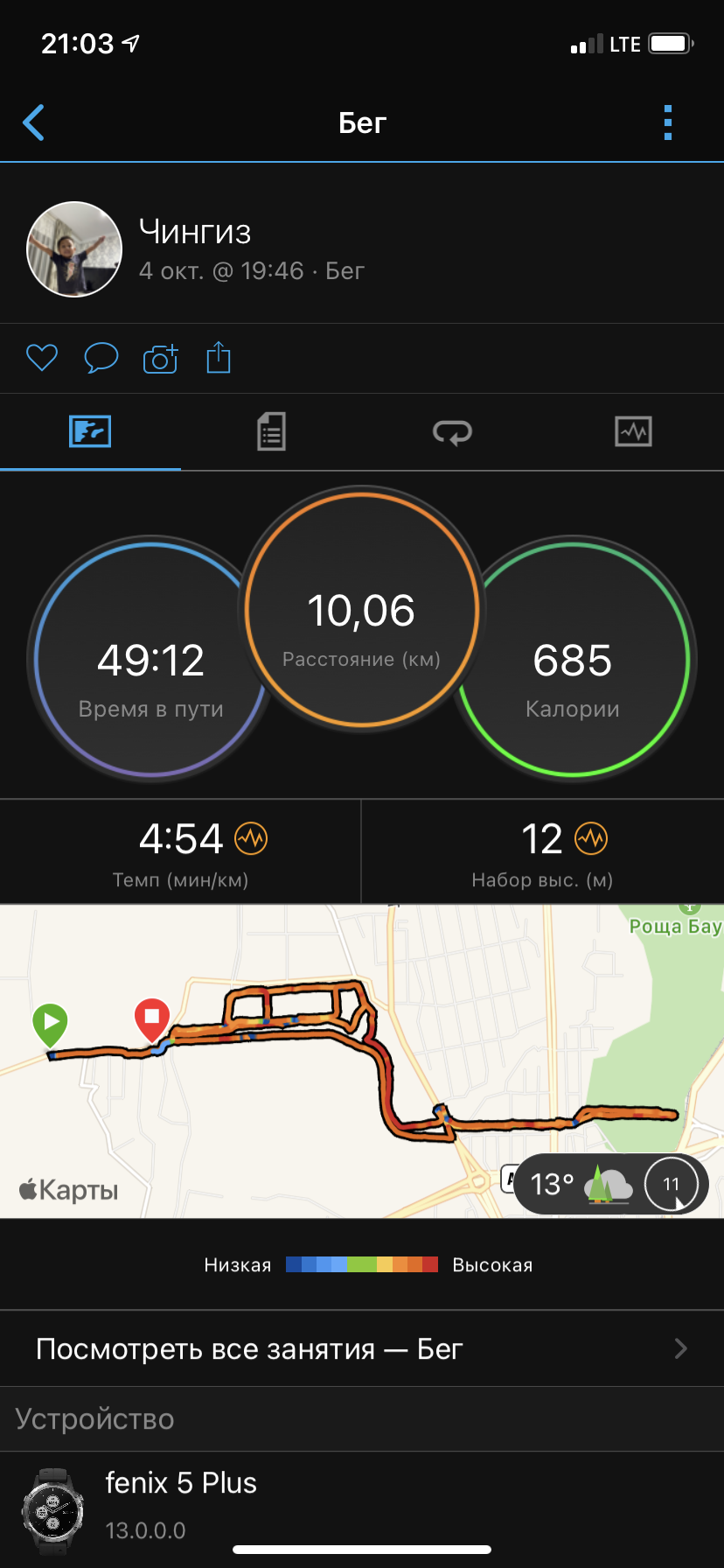This screenshot has width=724, height=1568.
Task: Select the overview tab
Action: point(90,431)
